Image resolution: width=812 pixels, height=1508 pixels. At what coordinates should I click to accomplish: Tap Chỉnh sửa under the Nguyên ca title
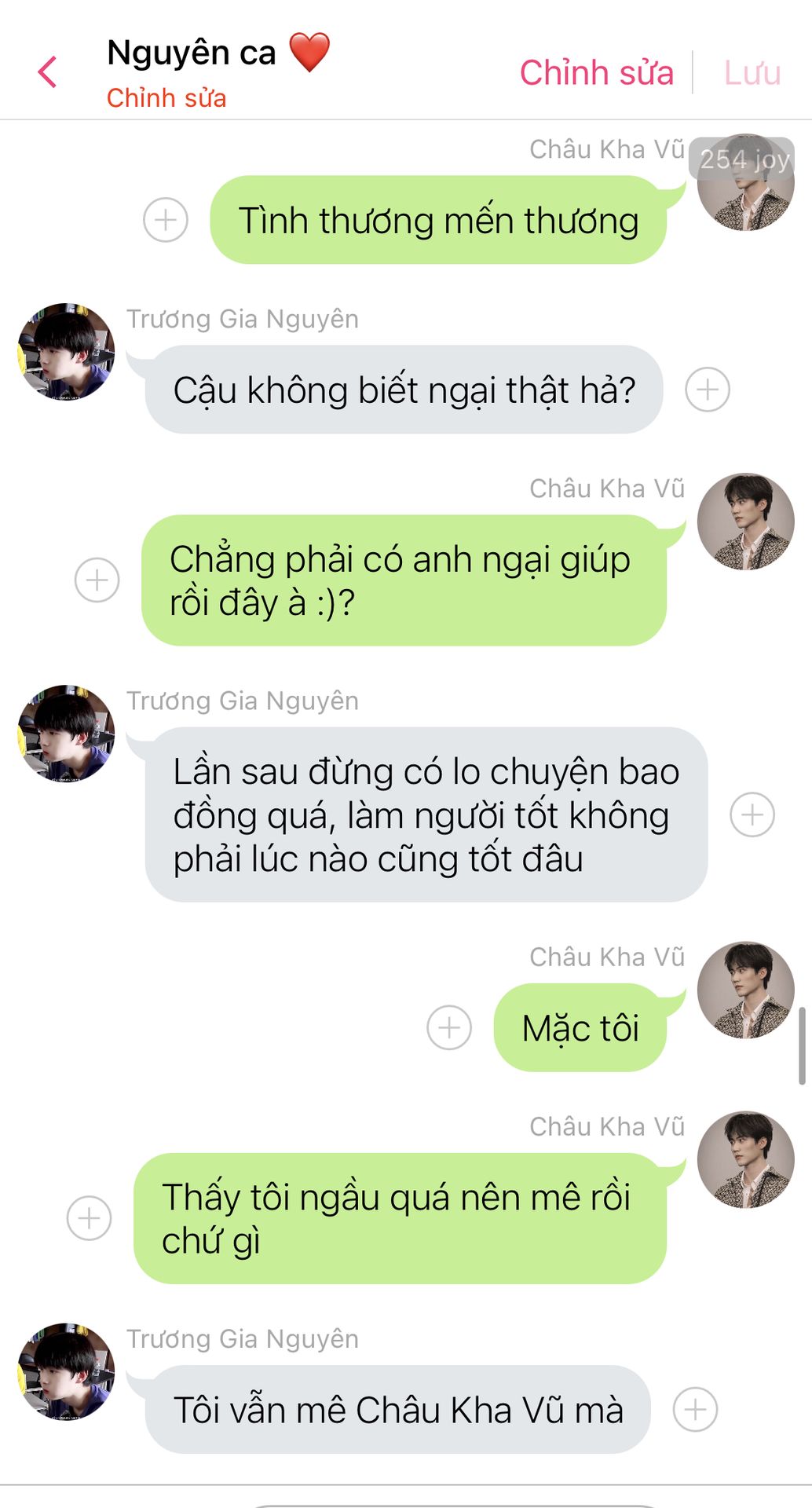tap(166, 98)
